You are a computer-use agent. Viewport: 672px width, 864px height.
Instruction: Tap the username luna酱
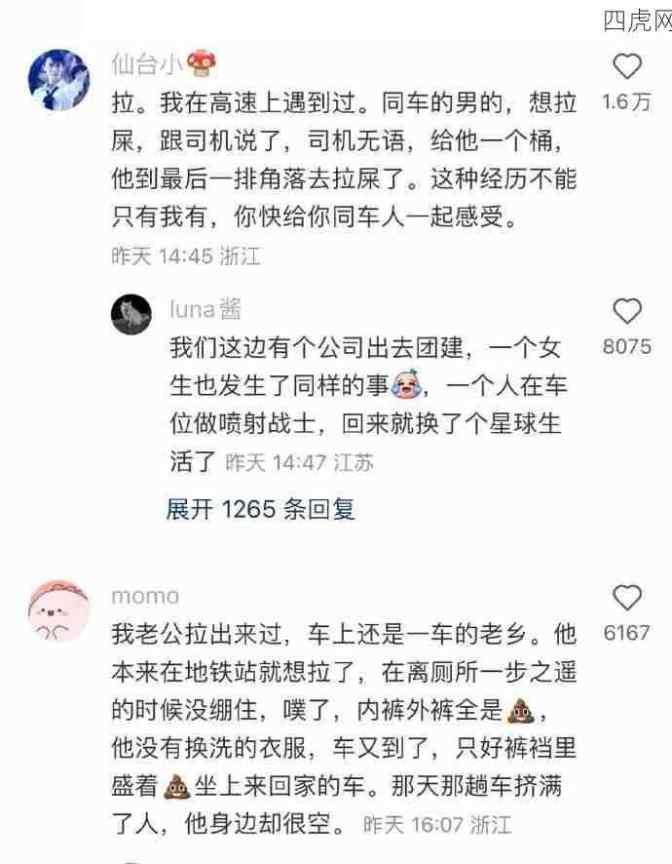click(x=205, y=308)
